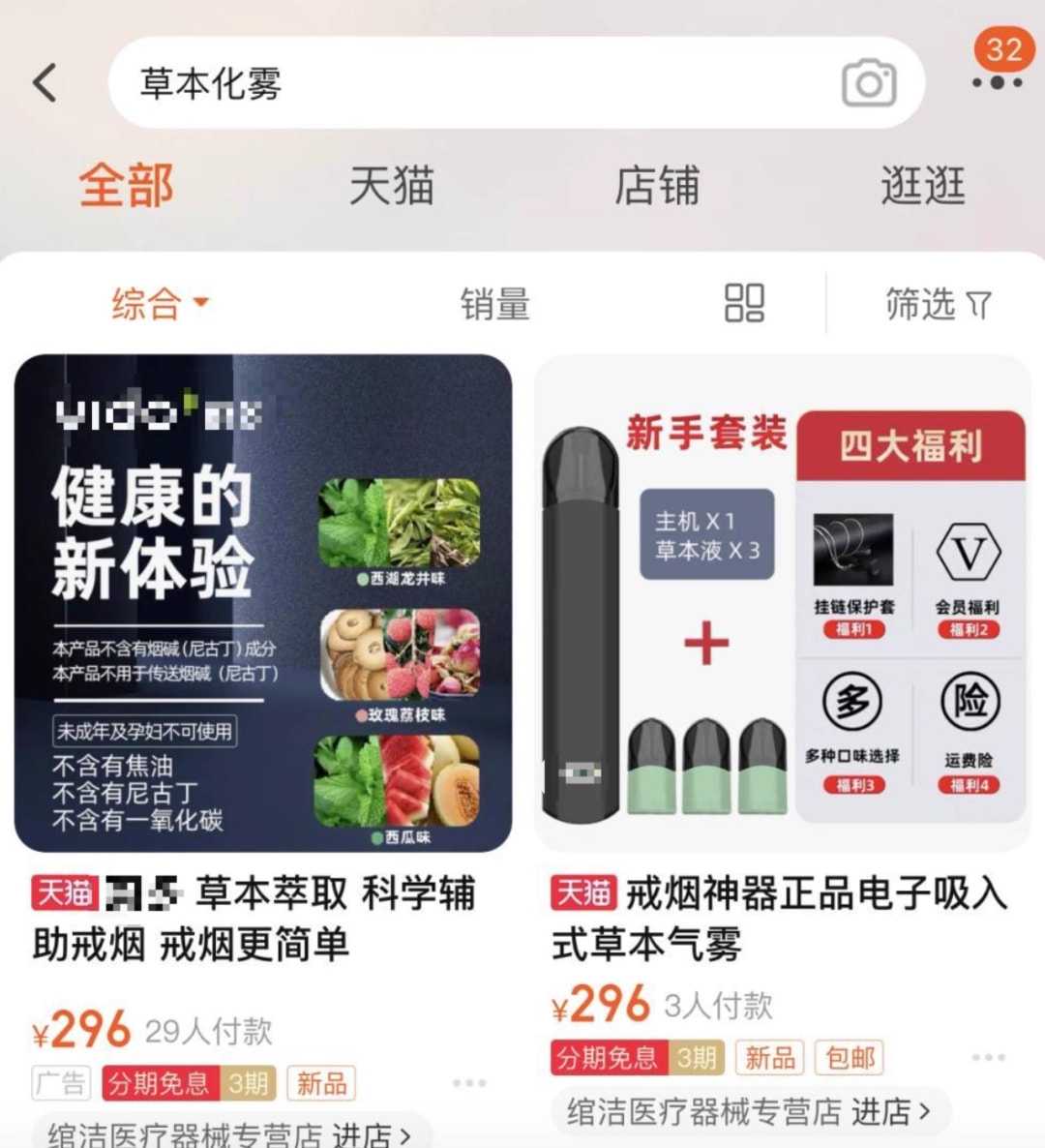Tap the camera icon for image search

(x=867, y=84)
